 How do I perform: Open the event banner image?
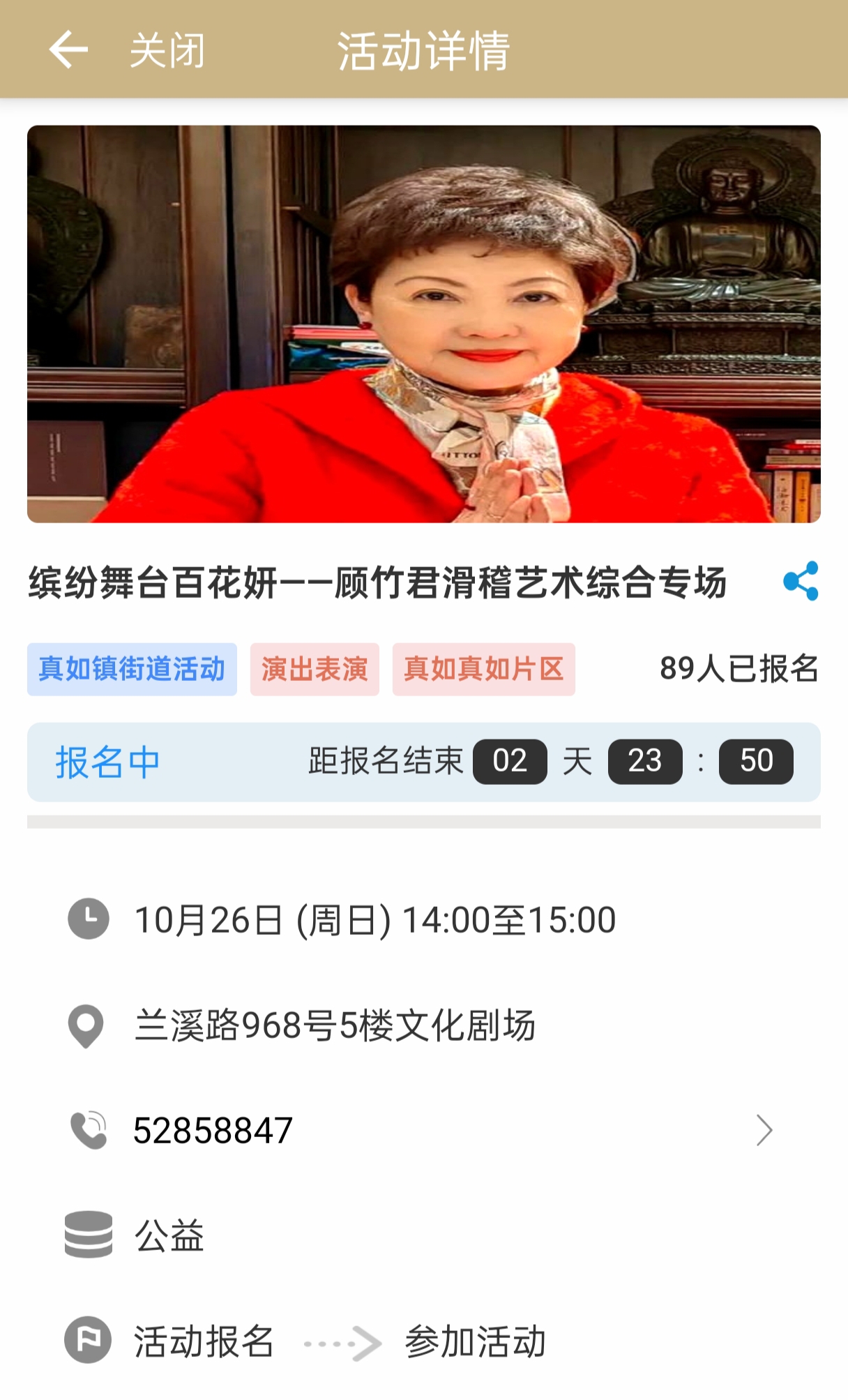click(x=423, y=324)
